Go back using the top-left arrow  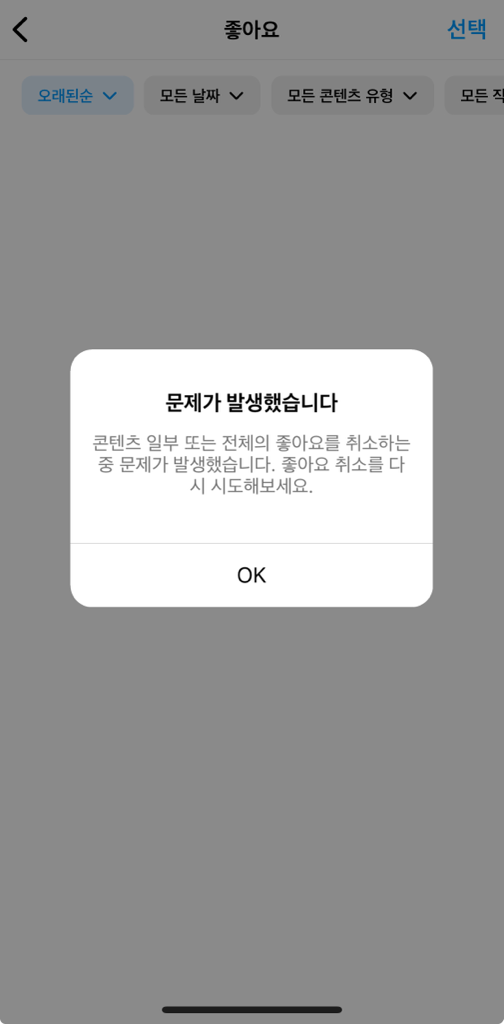21,29
